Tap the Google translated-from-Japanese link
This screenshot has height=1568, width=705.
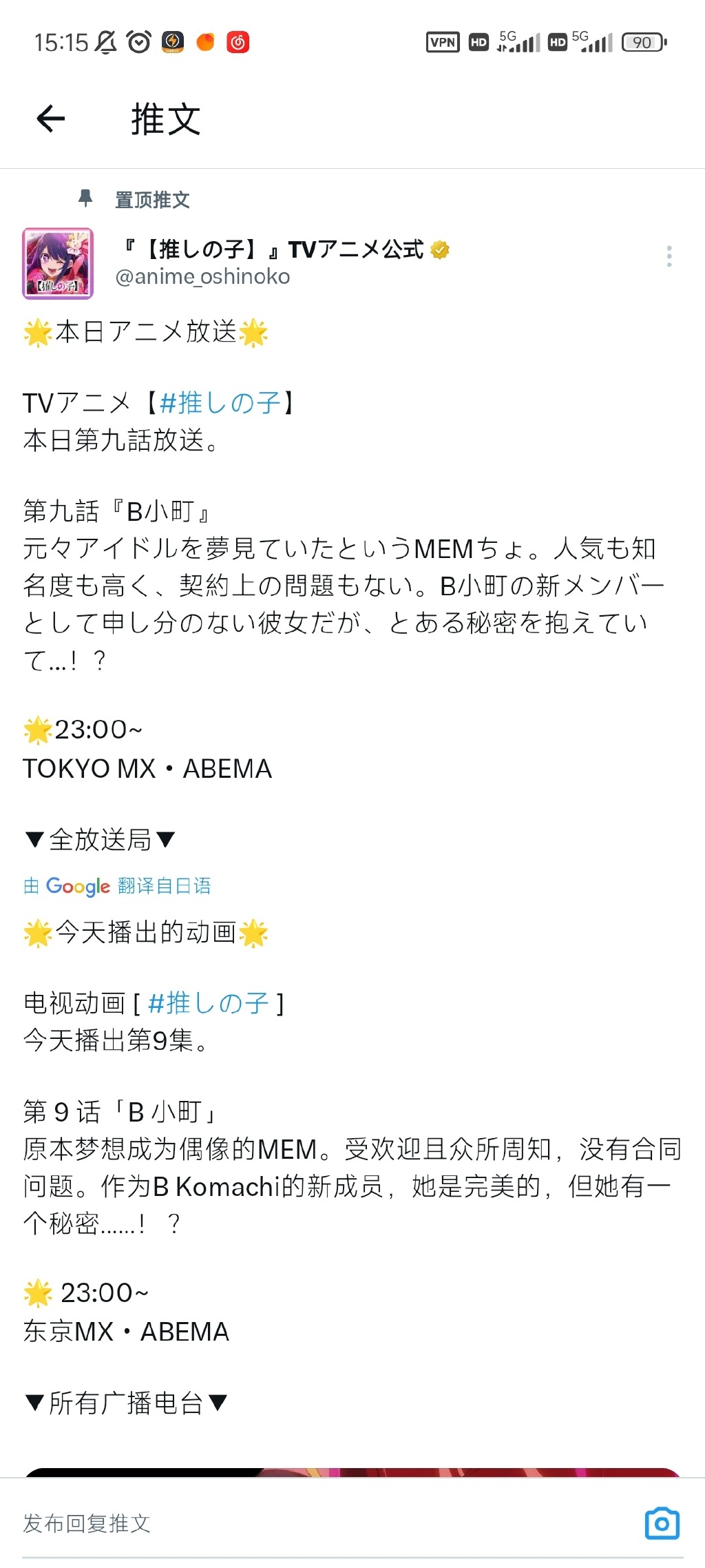[117, 886]
